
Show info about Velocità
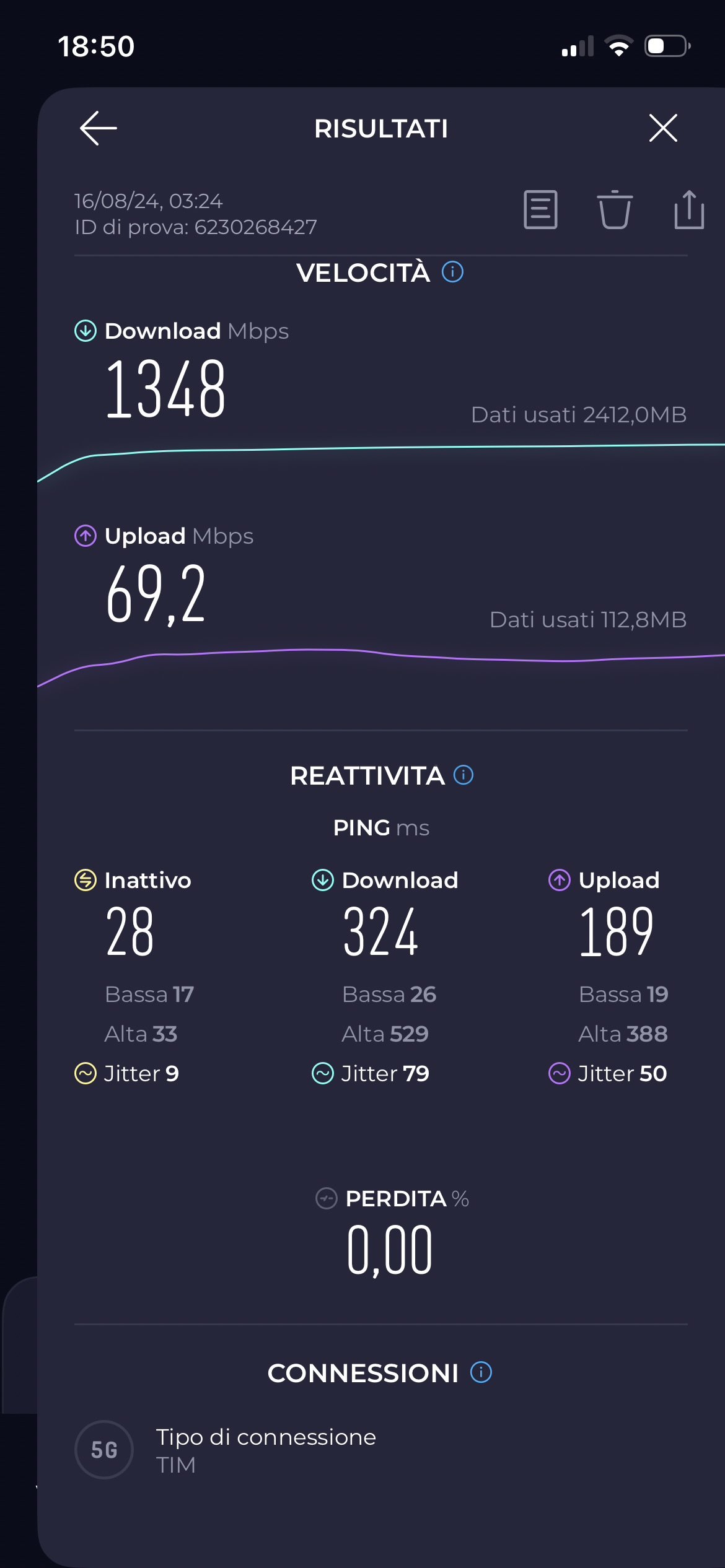tap(452, 272)
